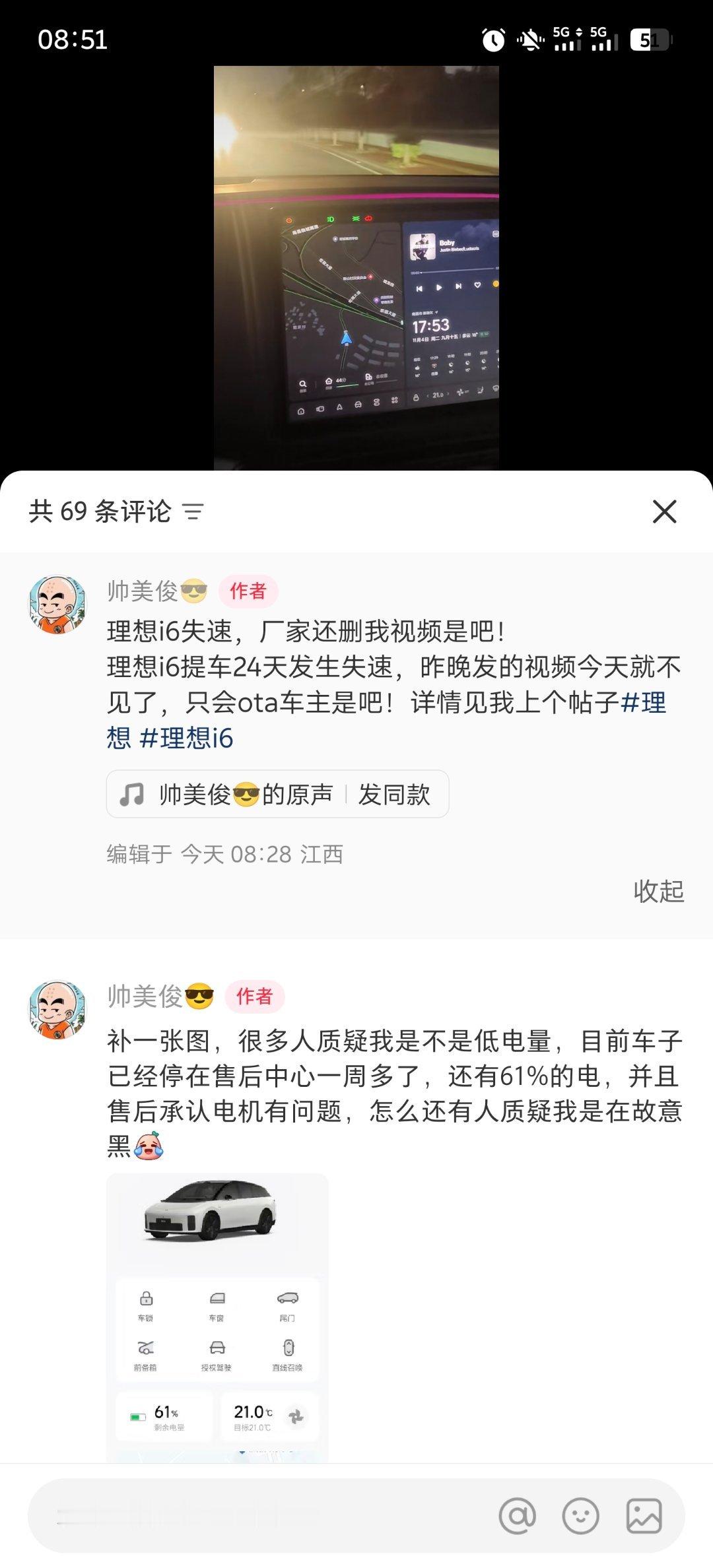Tap 发同款 to post the same
This screenshot has width=713, height=1568.
tap(395, 795)
